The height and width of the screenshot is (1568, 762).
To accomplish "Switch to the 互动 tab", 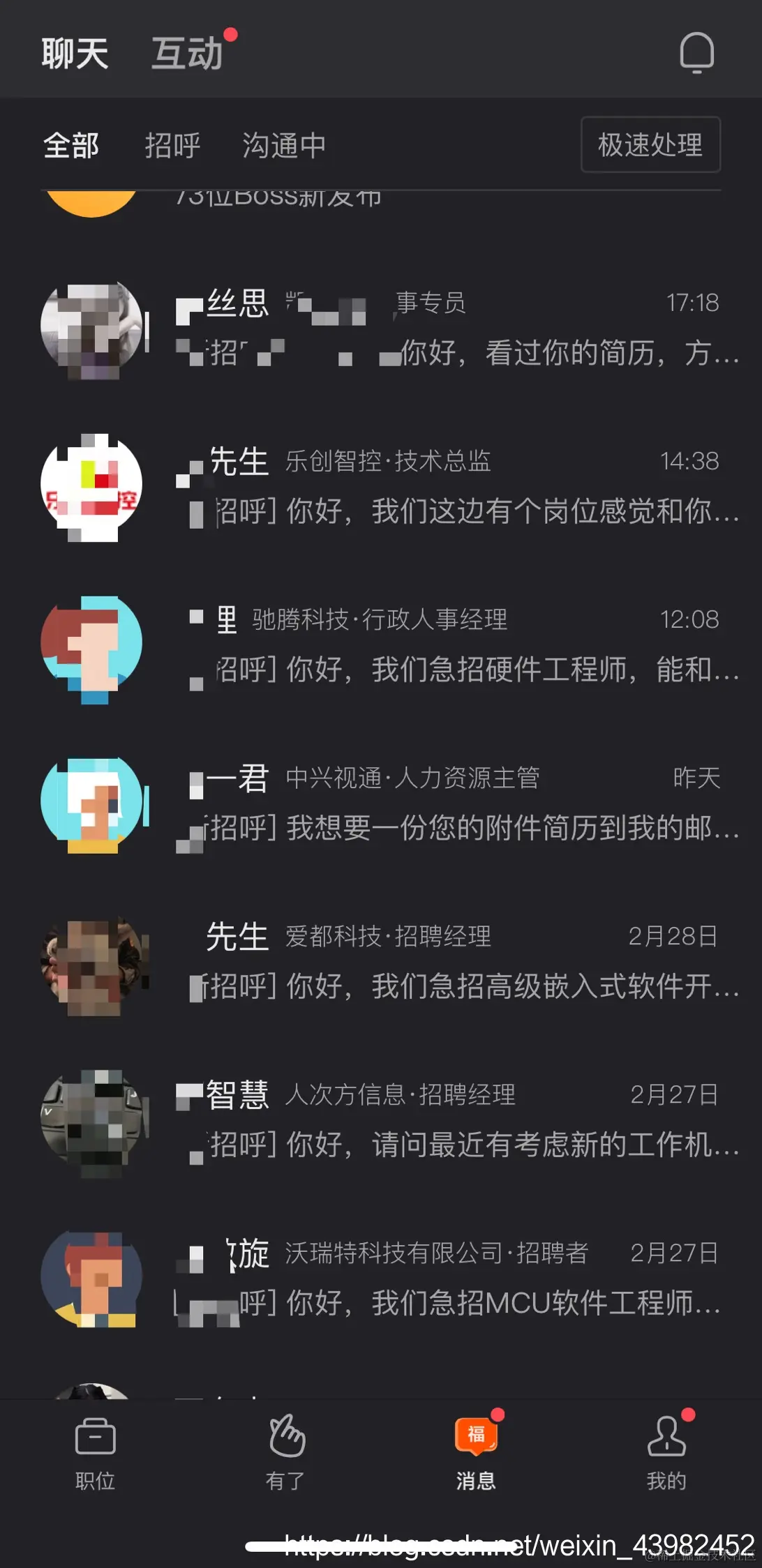I will coord(187,52).
